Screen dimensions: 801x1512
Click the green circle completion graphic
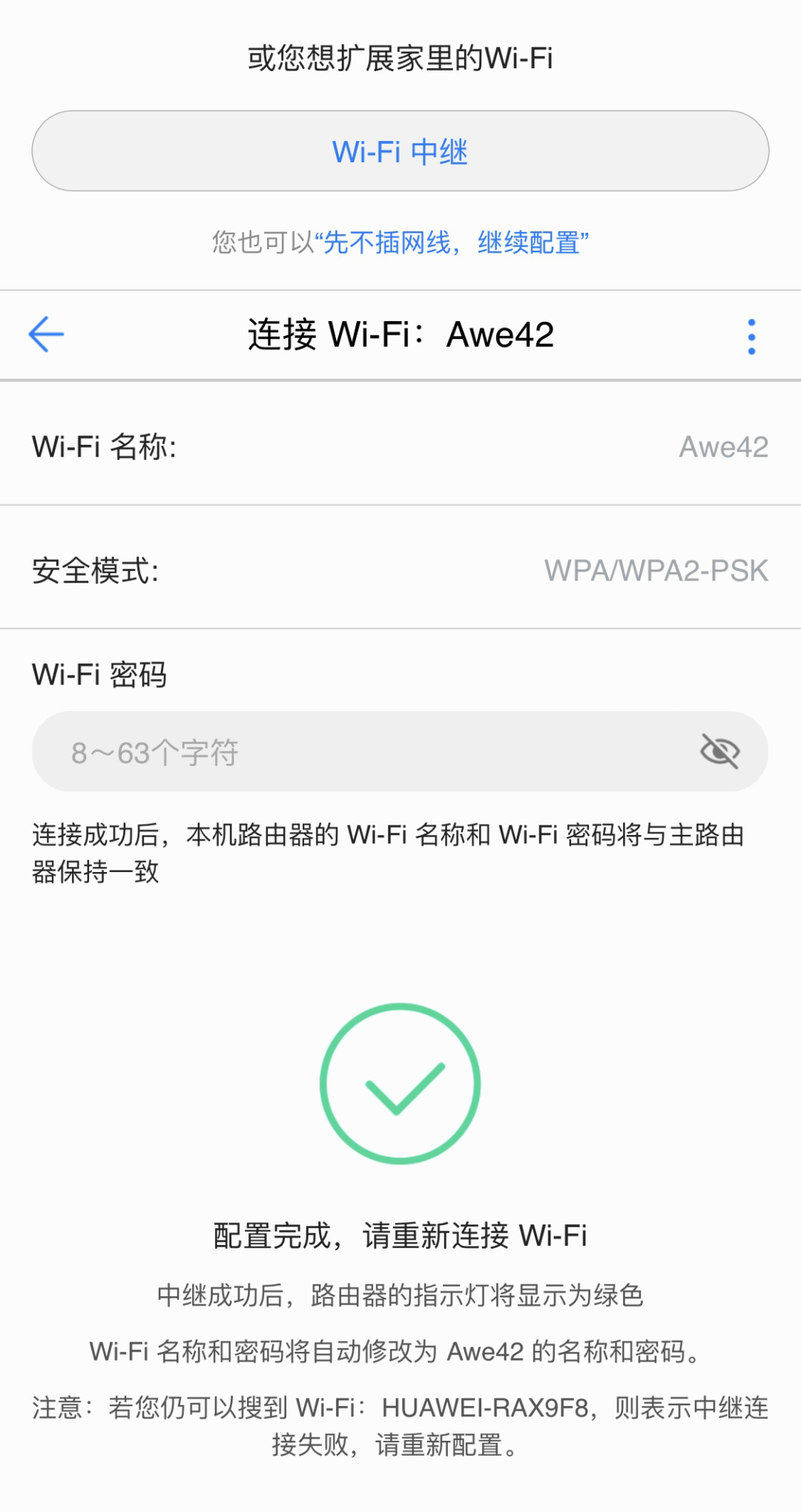400,1085
